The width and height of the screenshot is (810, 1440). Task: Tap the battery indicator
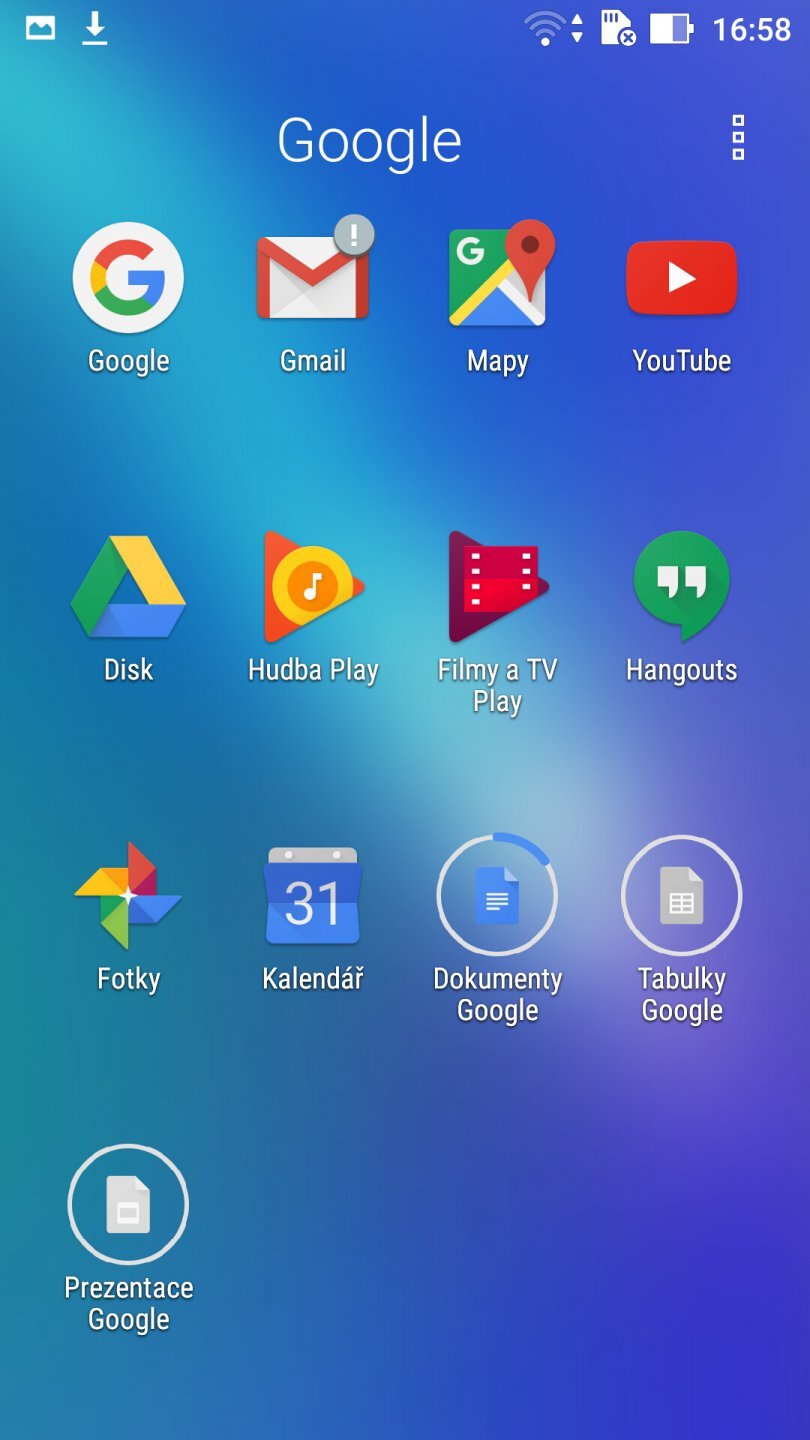[x=673, y=30]
